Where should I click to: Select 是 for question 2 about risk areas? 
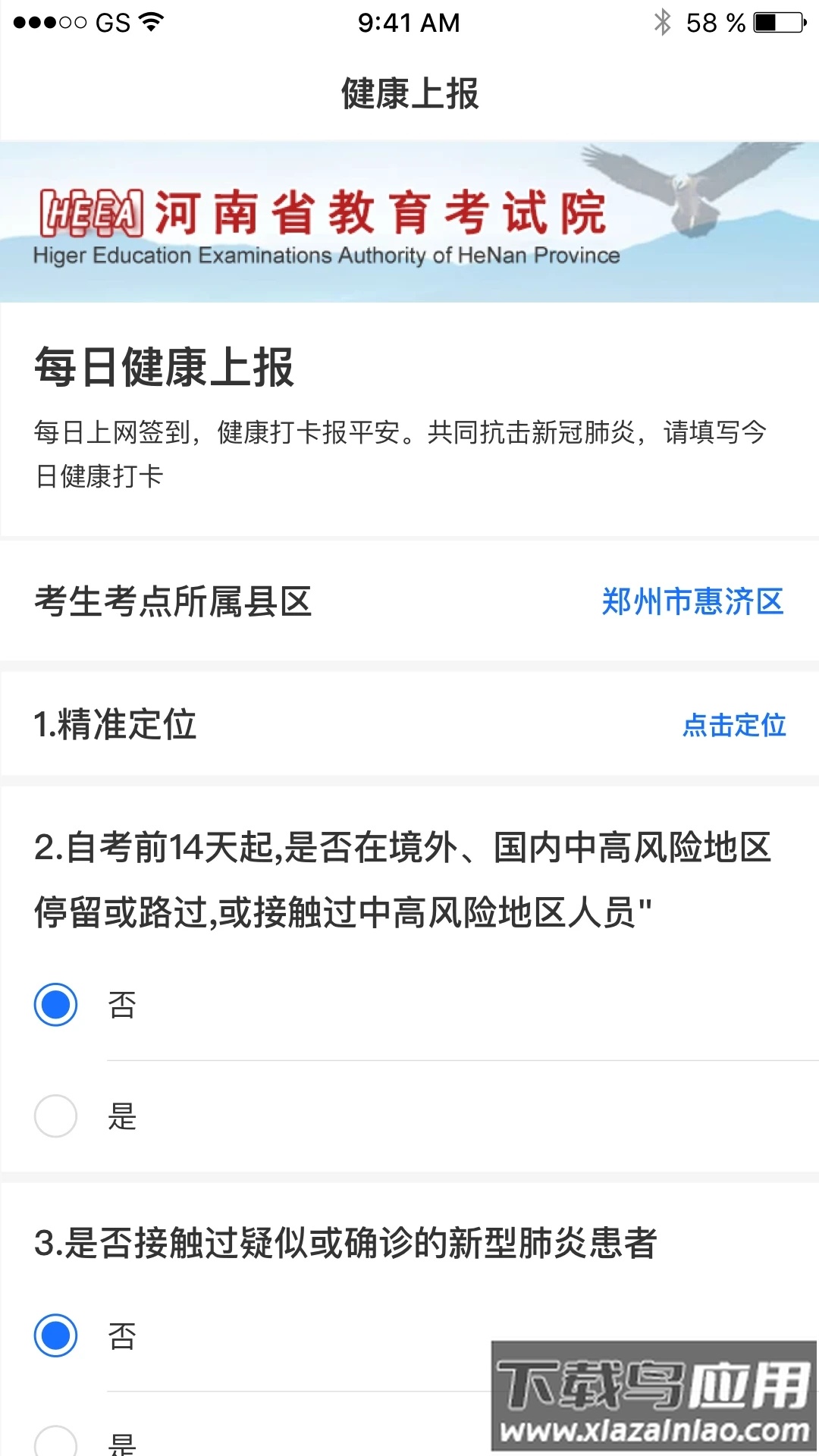55,1115
